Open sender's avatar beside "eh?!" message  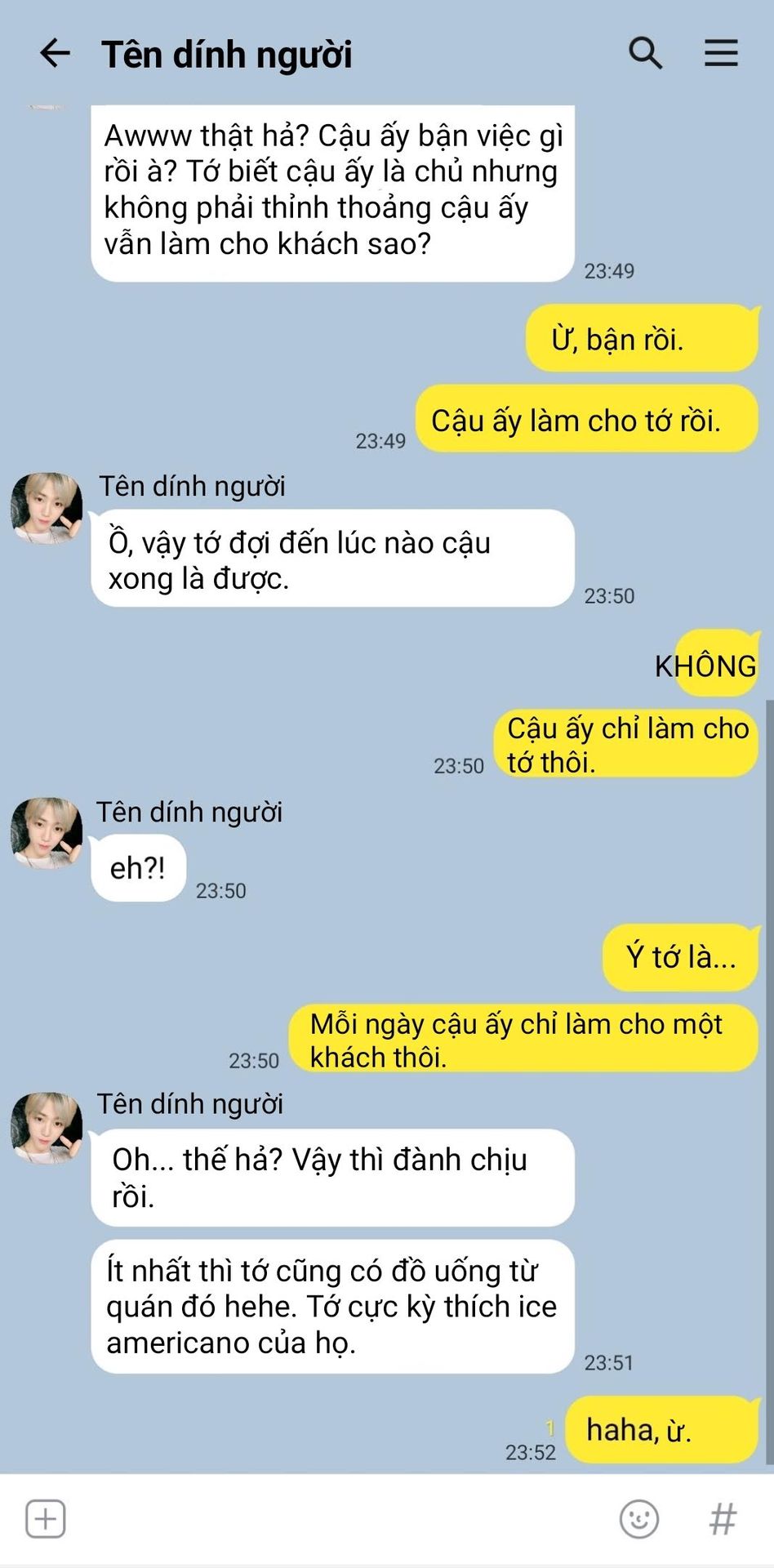(47, 833)
